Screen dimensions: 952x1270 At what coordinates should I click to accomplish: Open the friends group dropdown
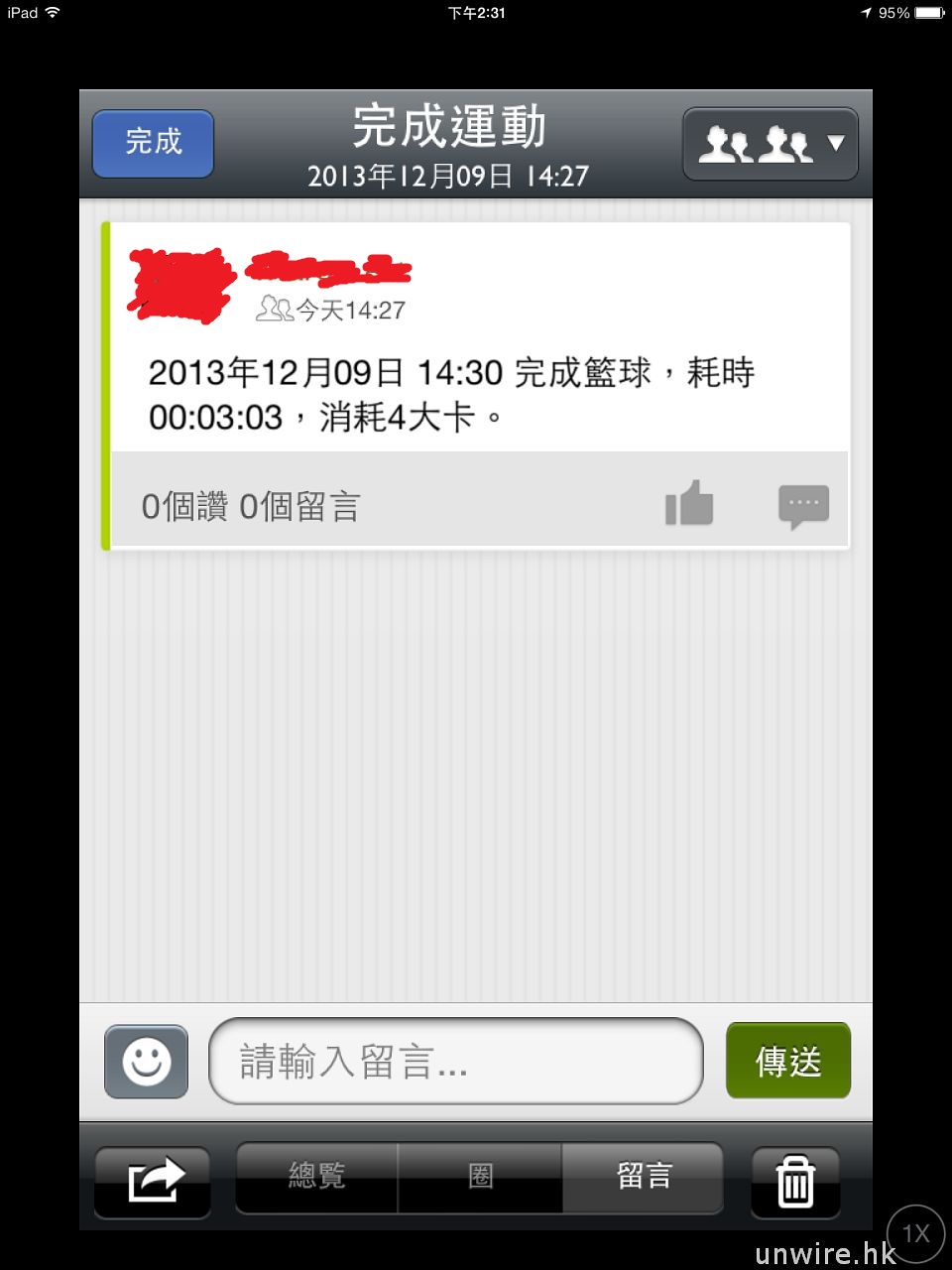click(x=770, y=144)
